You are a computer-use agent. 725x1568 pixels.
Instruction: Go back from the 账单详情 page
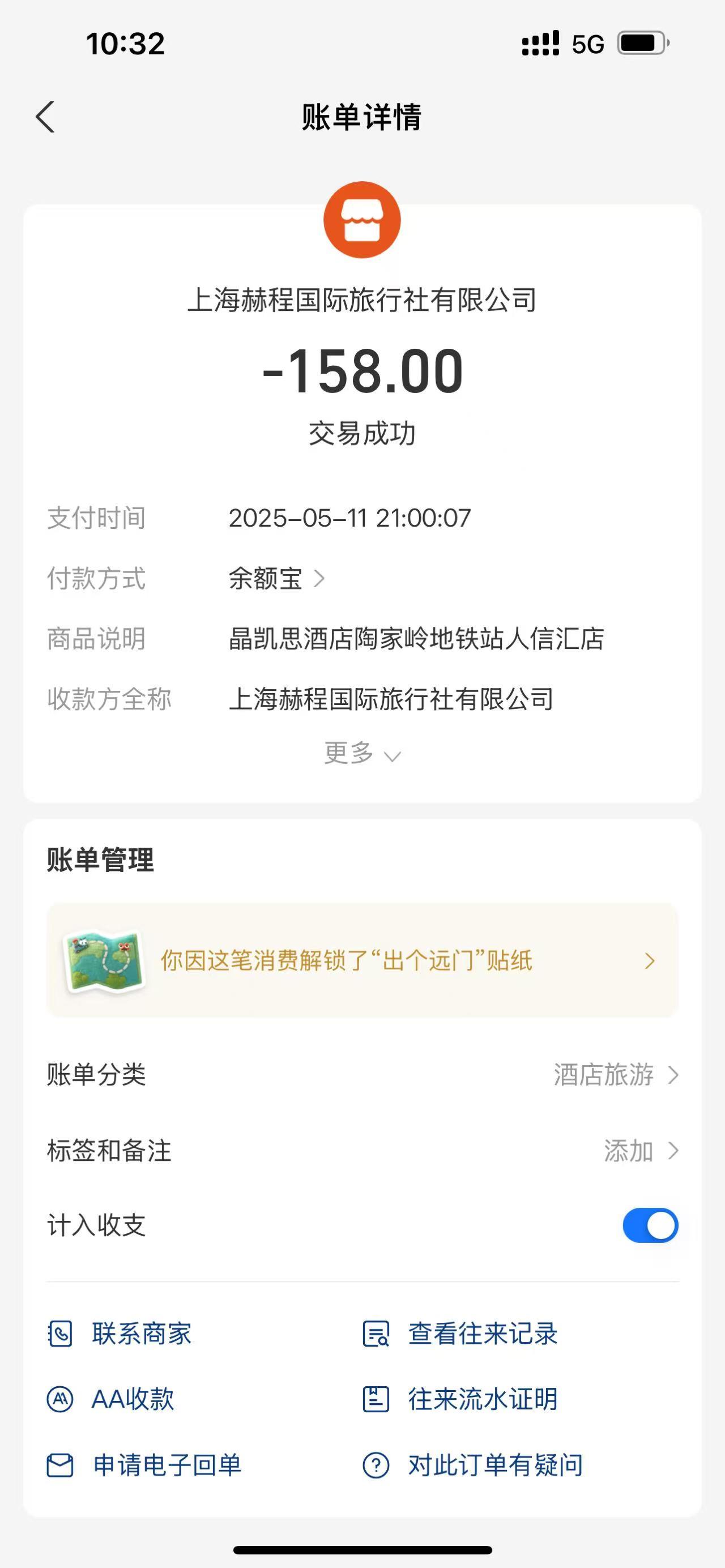tap(46, 117)
